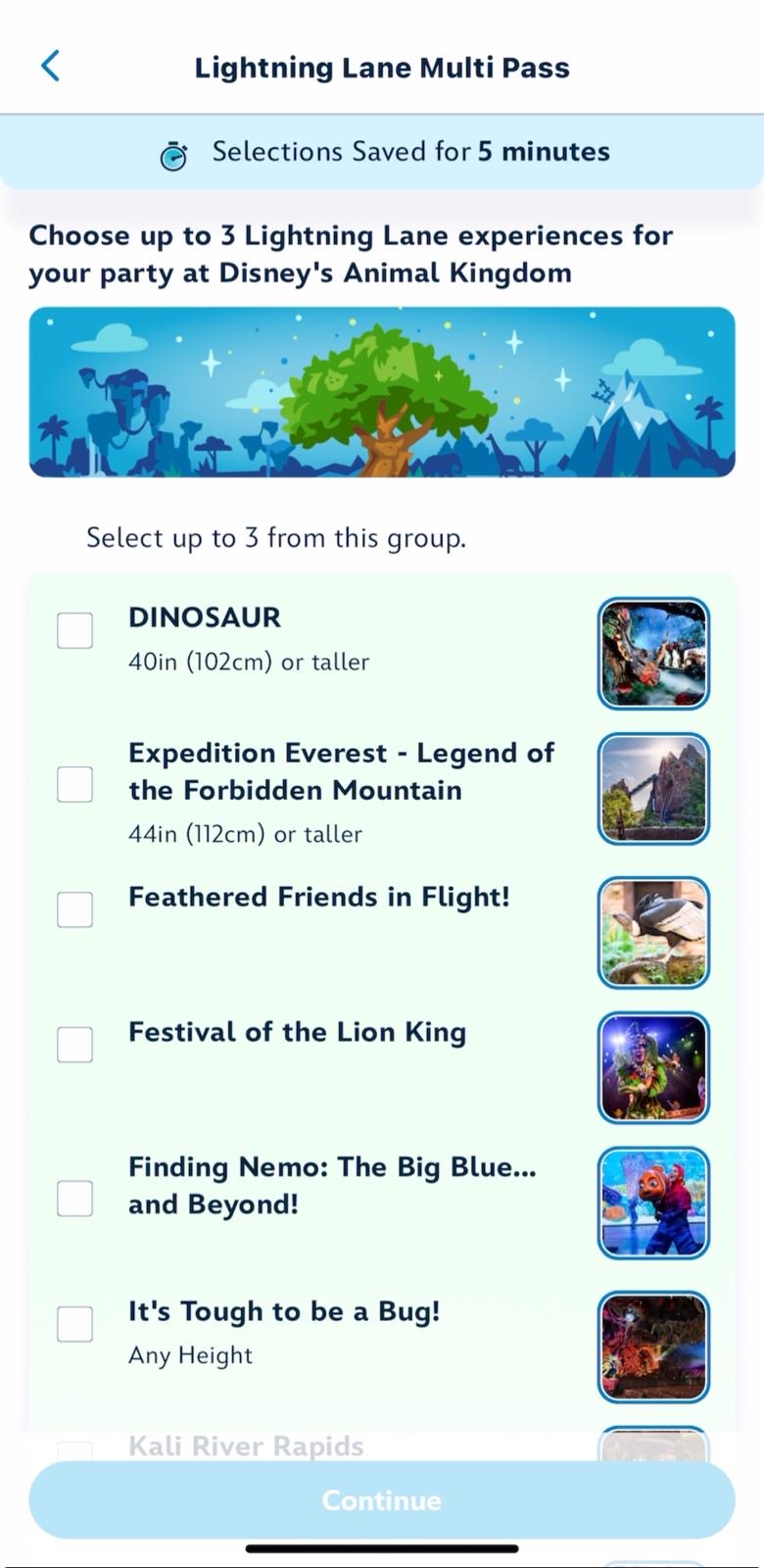
Task: View It's Tough to be a Bug! thumbnail
Action: pos(653,1347)
